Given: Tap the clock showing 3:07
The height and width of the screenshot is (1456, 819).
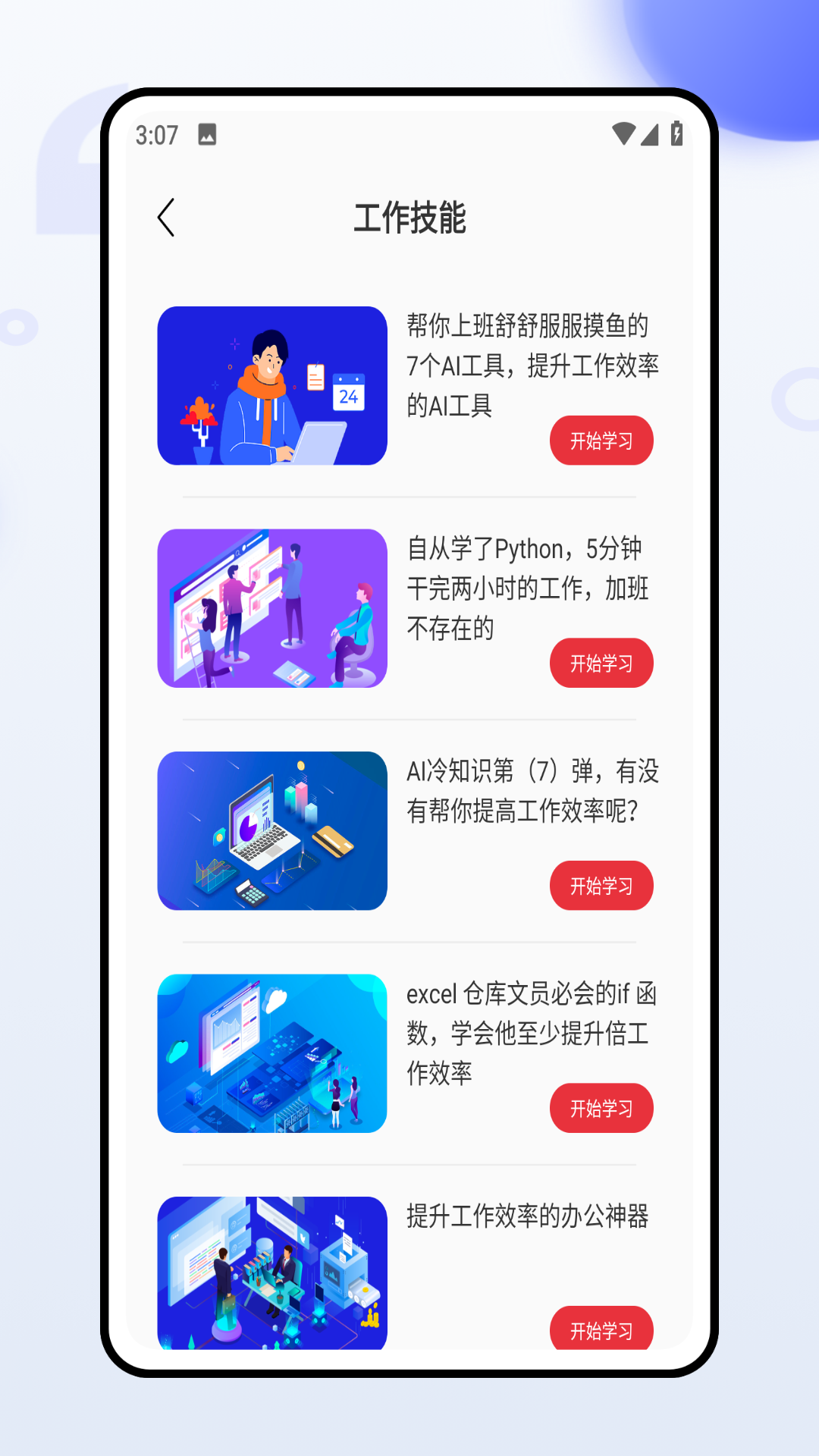Looking at the screenshot, I should [155, 134].
